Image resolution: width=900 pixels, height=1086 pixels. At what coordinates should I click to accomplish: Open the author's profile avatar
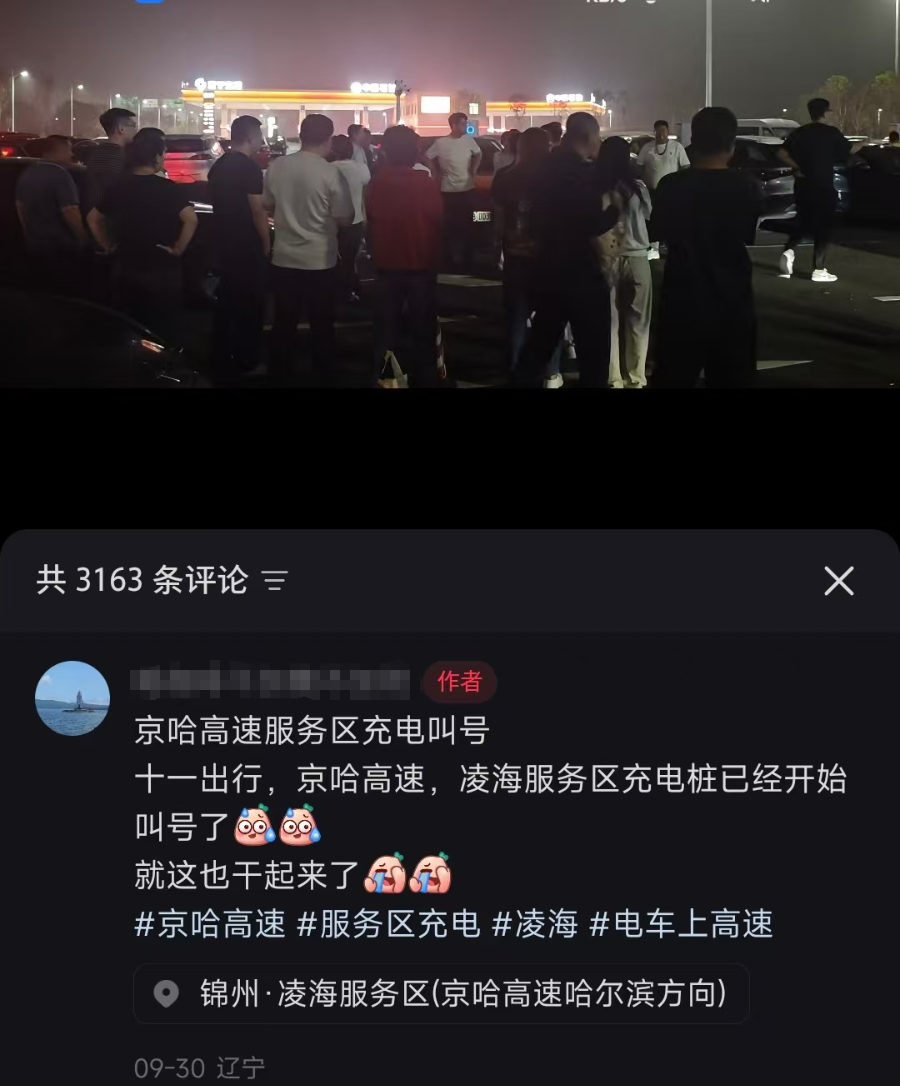point(72,698)
